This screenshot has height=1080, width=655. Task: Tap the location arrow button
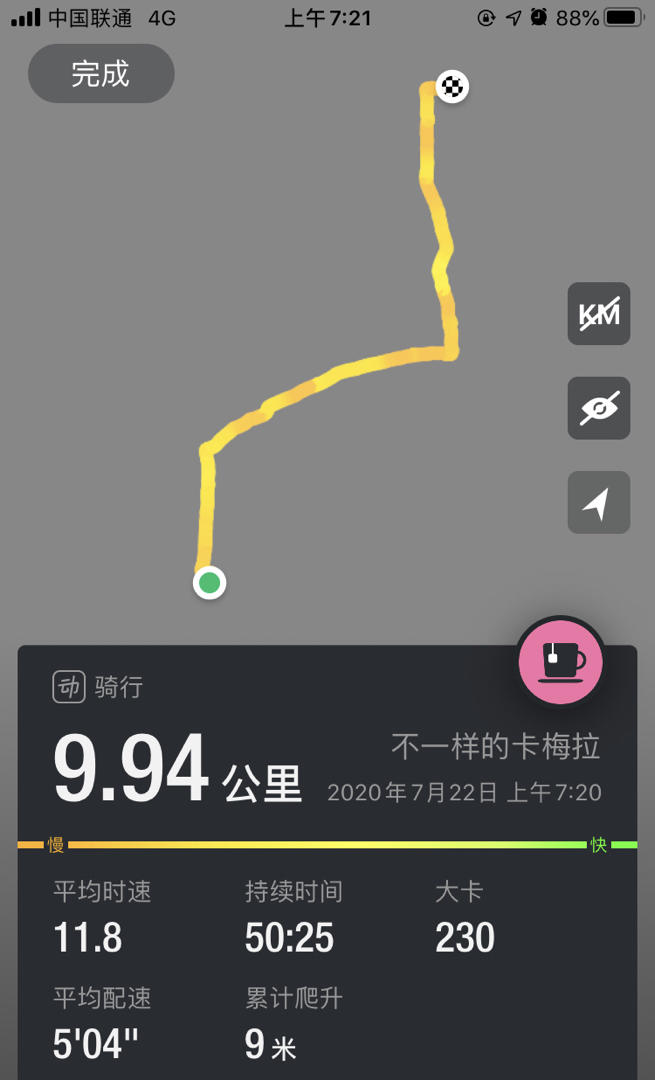599,503
